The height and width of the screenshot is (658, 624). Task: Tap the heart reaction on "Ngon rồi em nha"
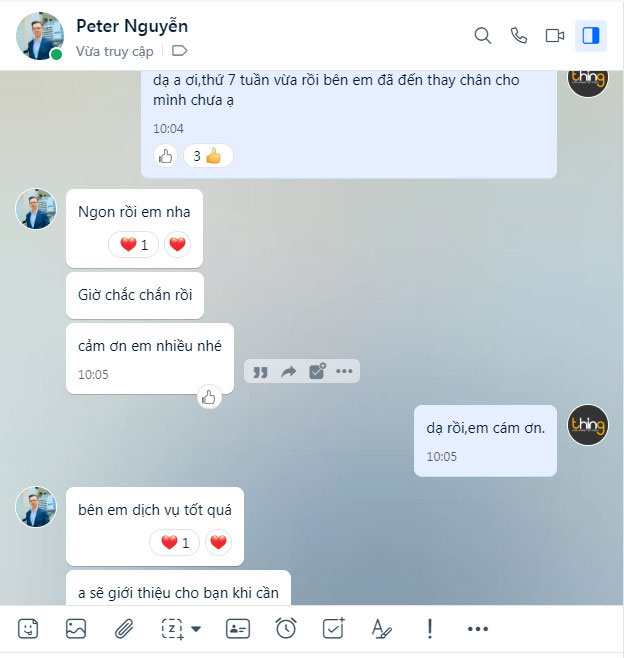pos(177,244)
